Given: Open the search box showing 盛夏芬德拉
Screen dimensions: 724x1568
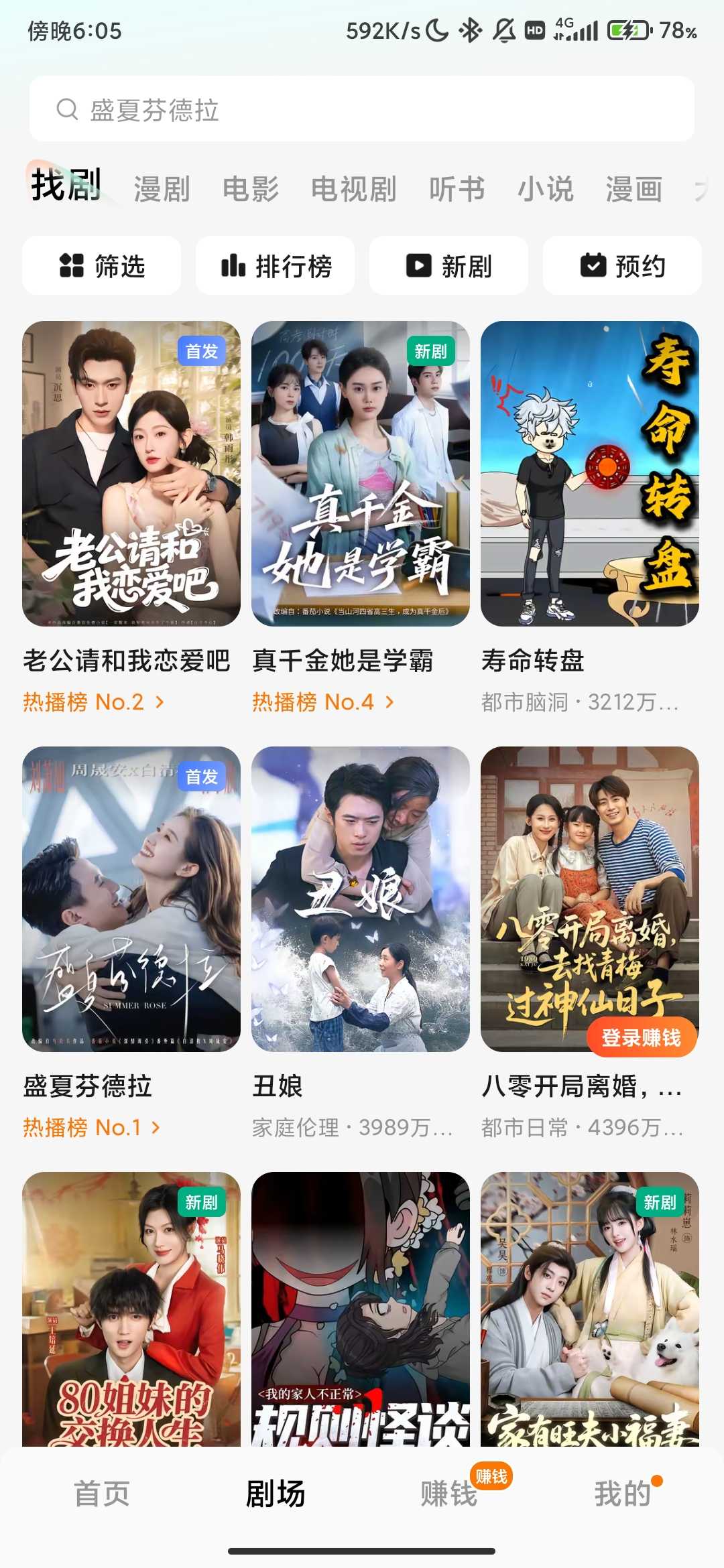Looking at the screenshot, I should click(x=362, y=109).
